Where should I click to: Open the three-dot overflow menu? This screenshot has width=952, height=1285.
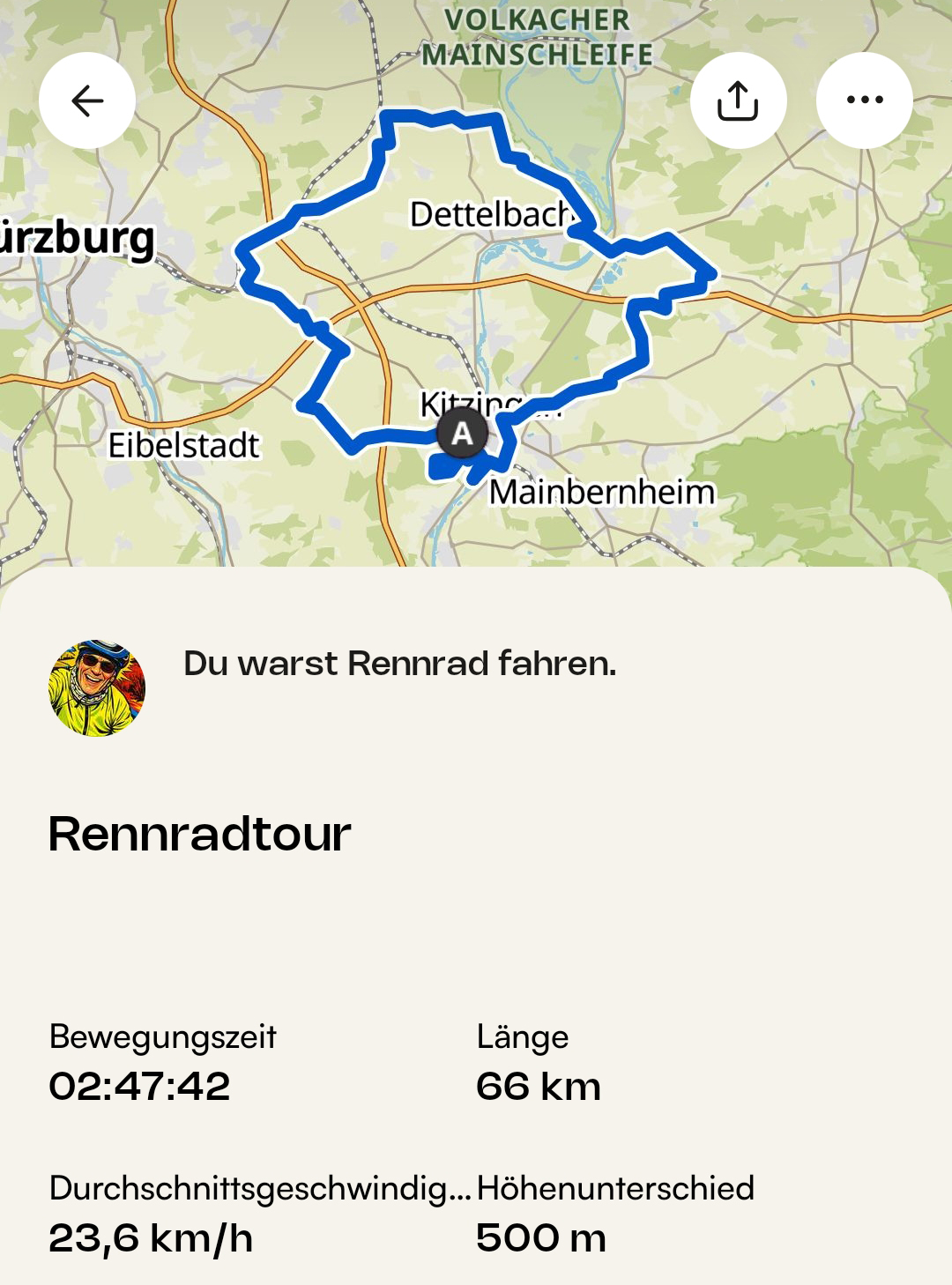click(864, 100)
